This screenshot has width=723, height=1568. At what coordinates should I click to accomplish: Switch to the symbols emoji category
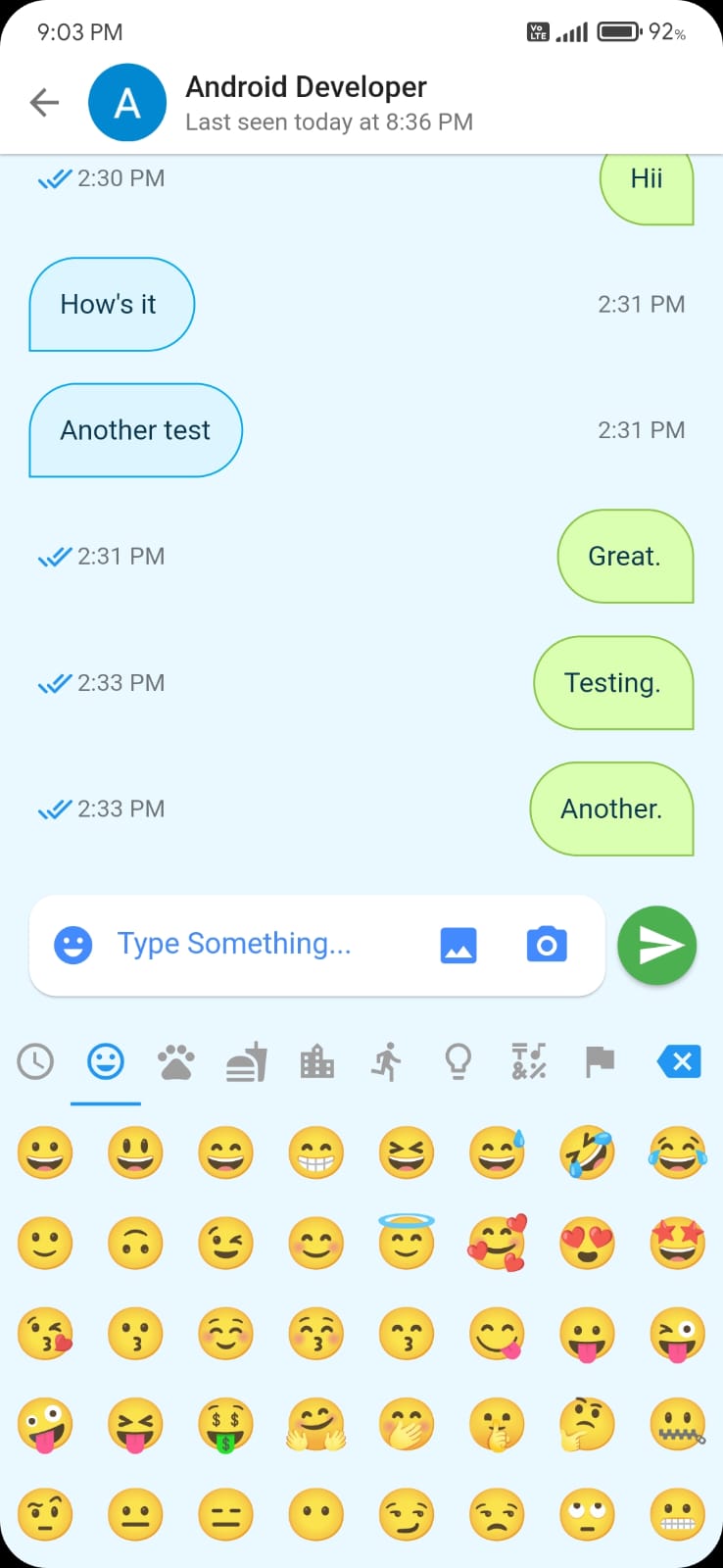[529, 1061]
